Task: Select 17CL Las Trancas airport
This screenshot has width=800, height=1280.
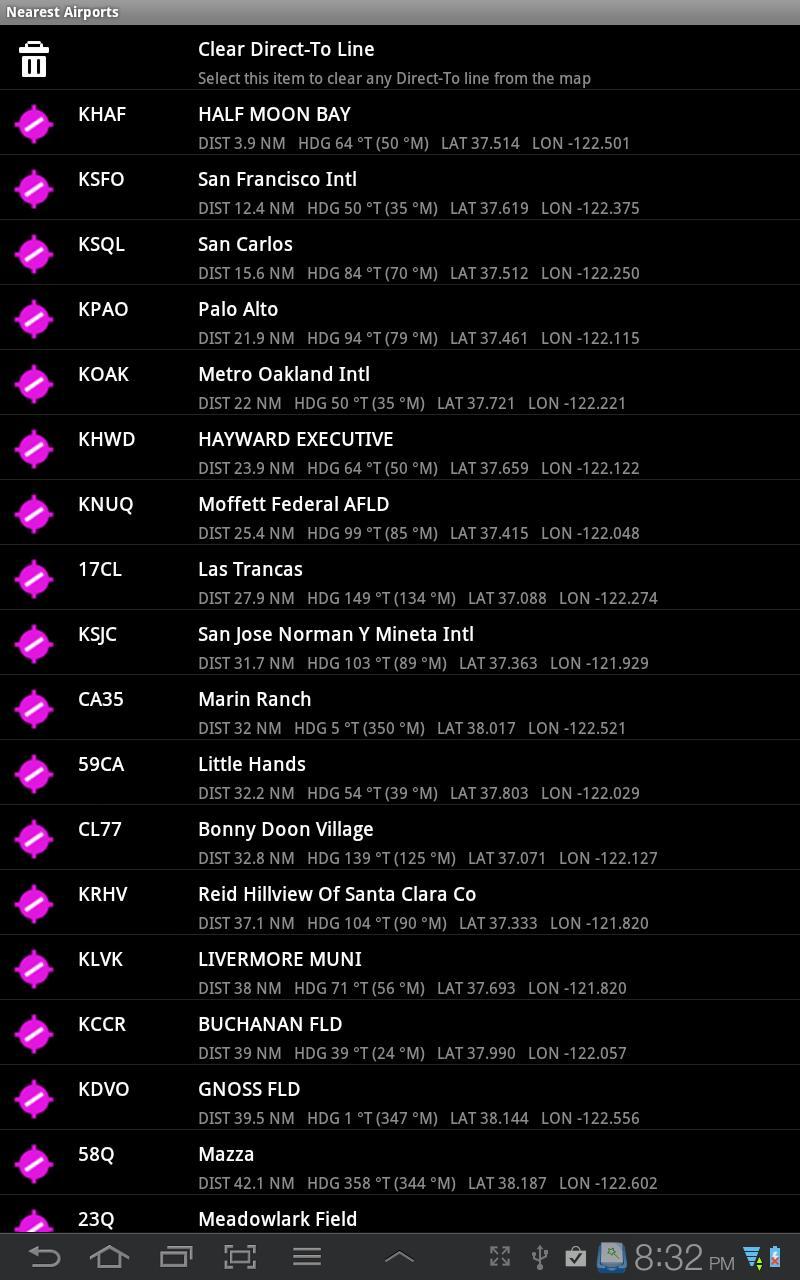Action: click(400, 580)
